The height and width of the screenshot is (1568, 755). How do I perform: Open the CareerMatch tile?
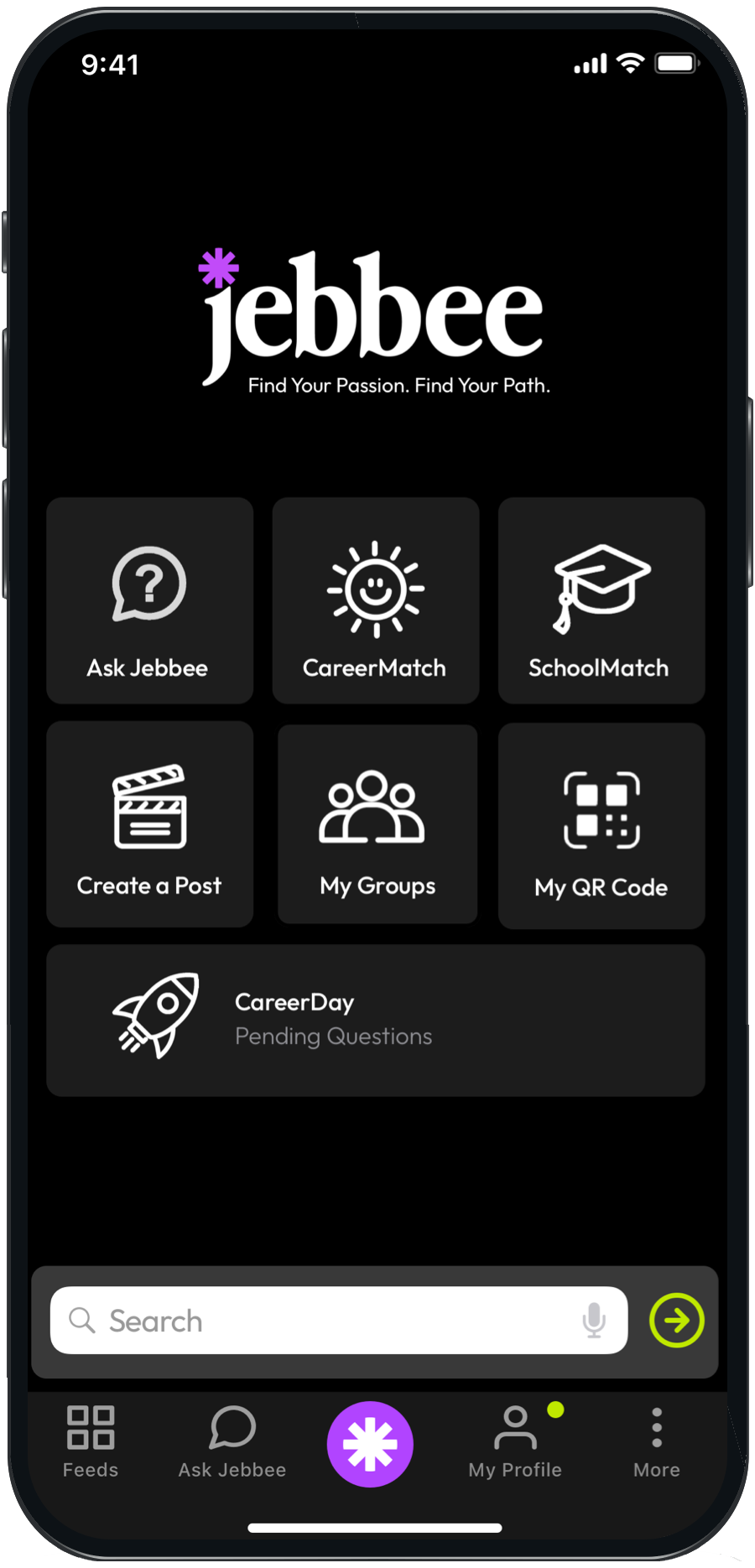point(375,600)
